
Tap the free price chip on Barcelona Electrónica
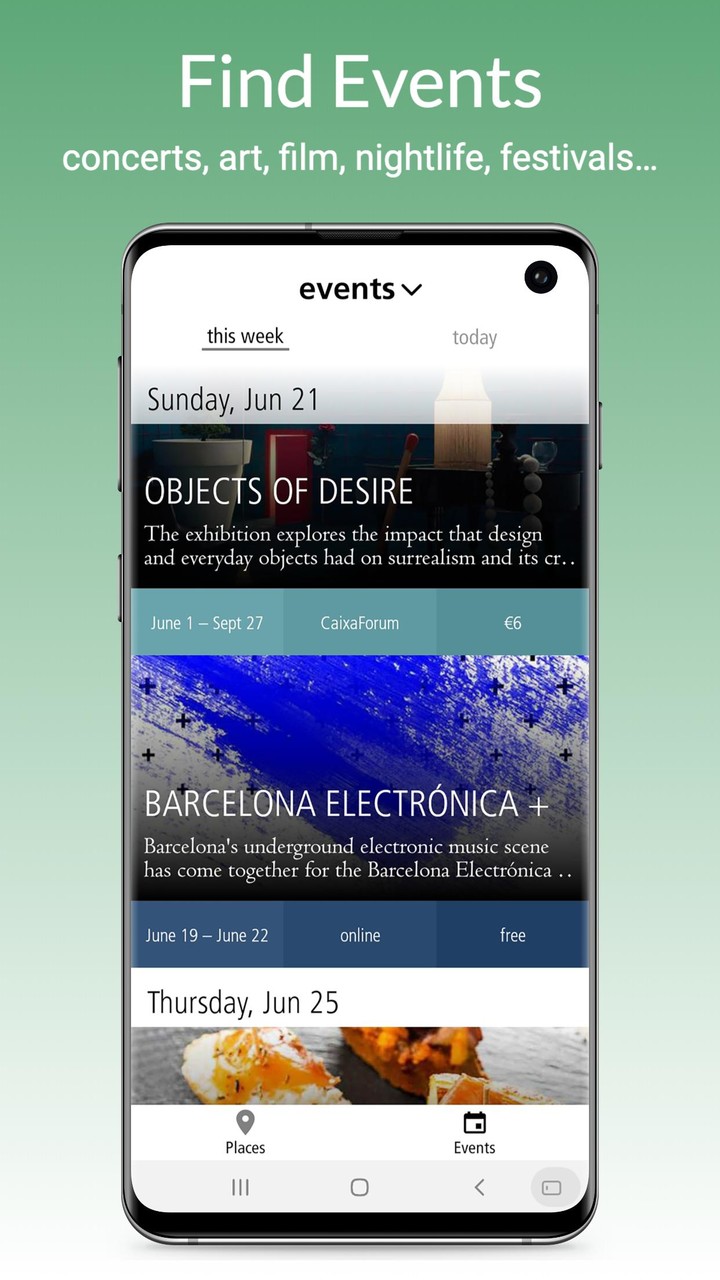pyautogui.click(x=512, y=935)
